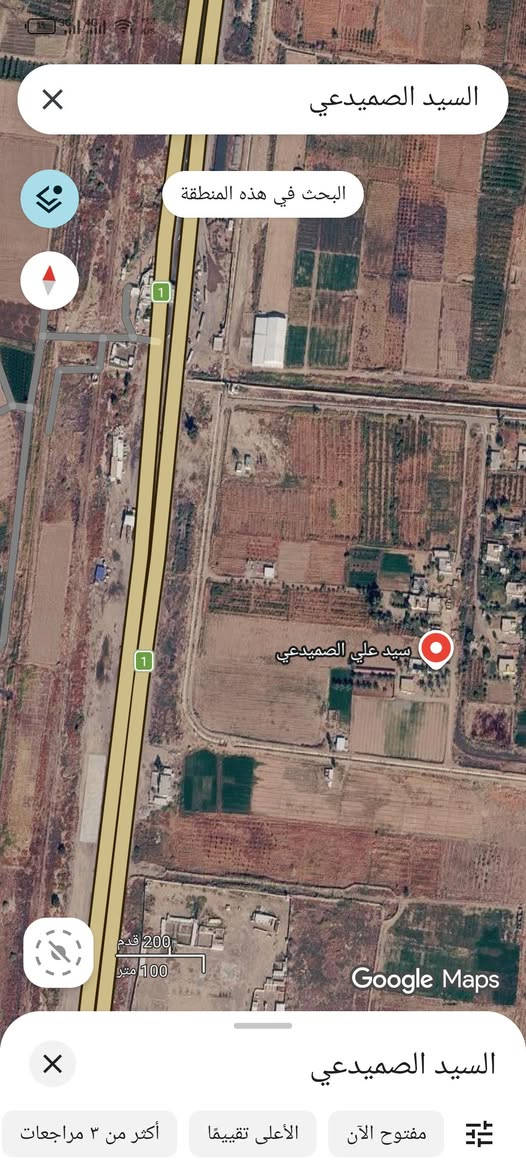Screen dimensions: 526x1169
Task: Close the السيد الصميدعي results panel
Action: click(x=52, y=1064)
